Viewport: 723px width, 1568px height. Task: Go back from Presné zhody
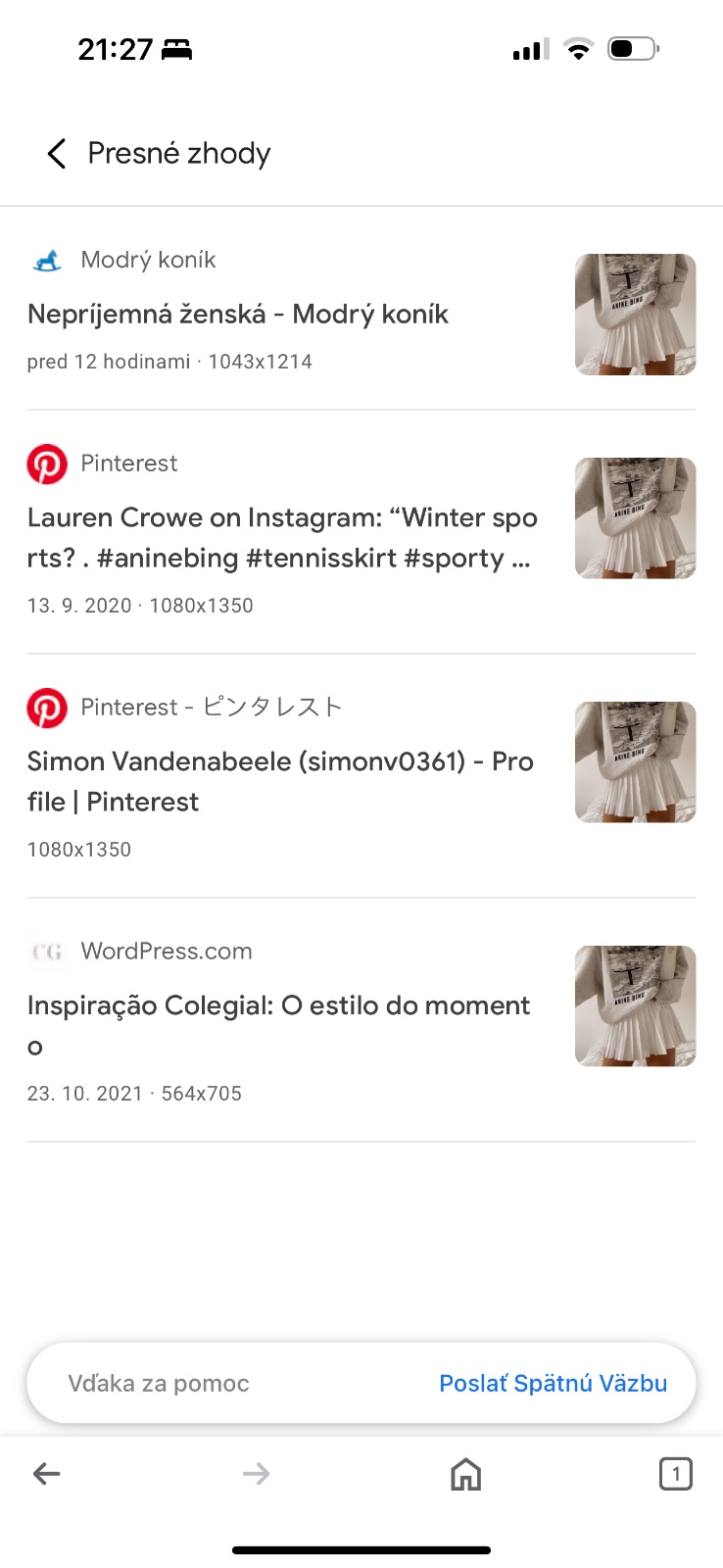[x=57, y=153]
